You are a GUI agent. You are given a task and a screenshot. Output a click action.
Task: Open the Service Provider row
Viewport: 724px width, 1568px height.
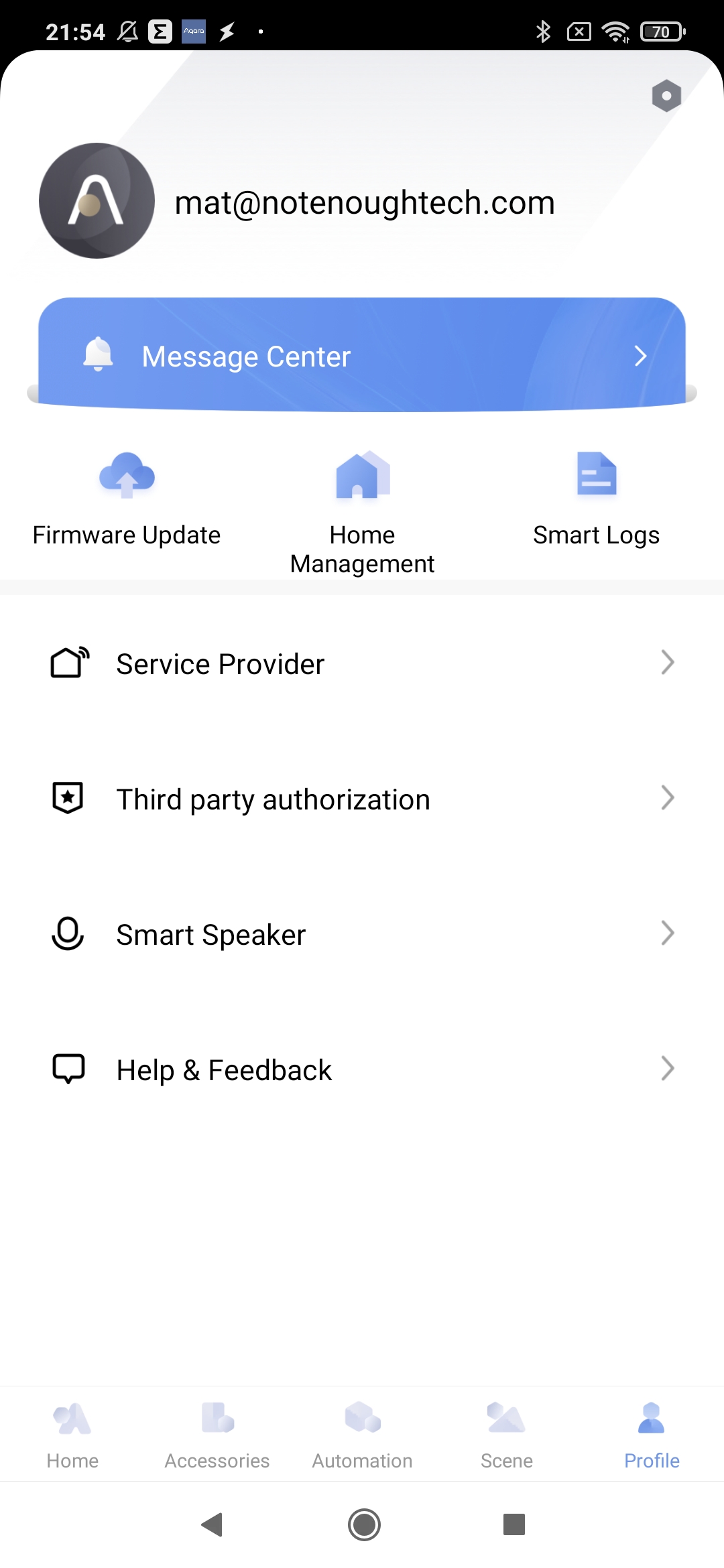tap(362, 663)
